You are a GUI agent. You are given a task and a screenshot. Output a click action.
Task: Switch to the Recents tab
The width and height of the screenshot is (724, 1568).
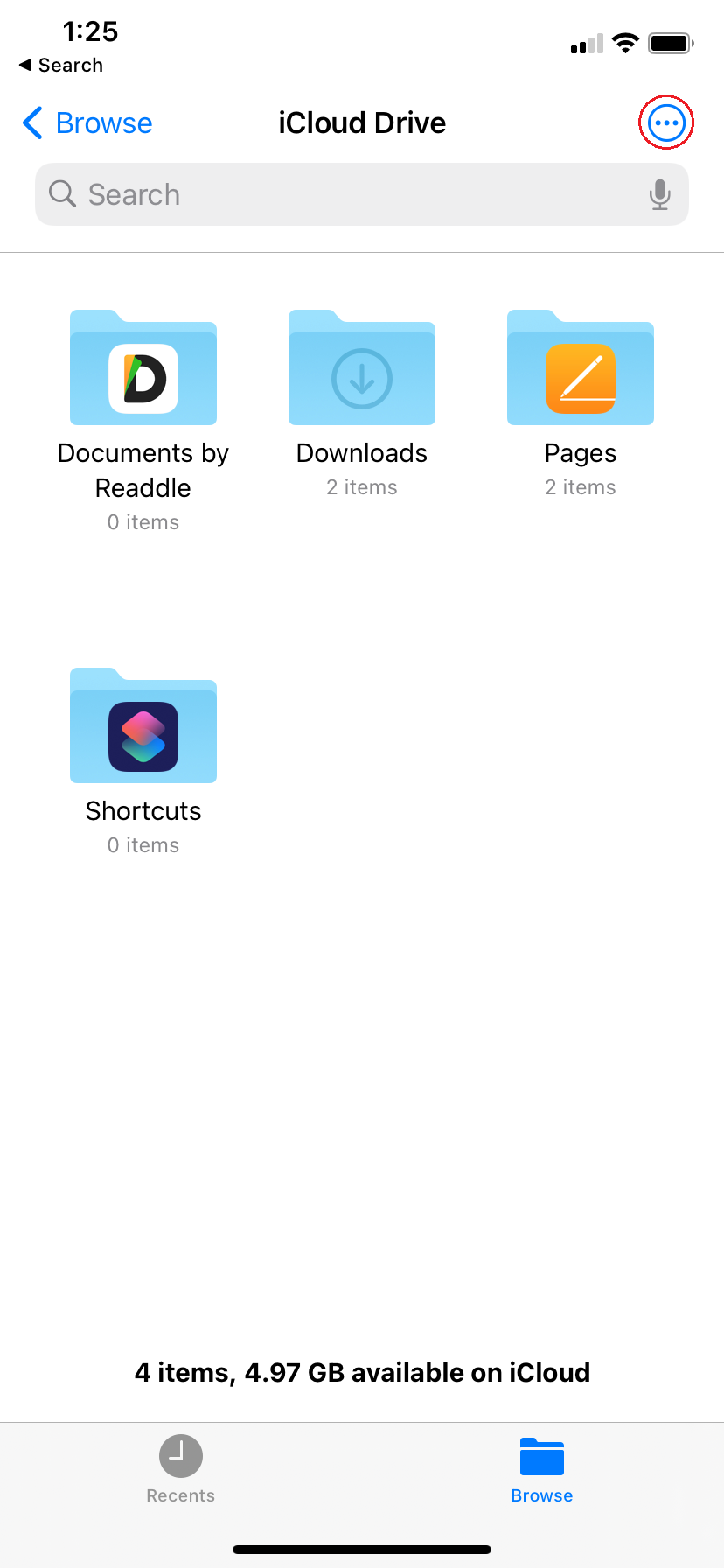181,1469
